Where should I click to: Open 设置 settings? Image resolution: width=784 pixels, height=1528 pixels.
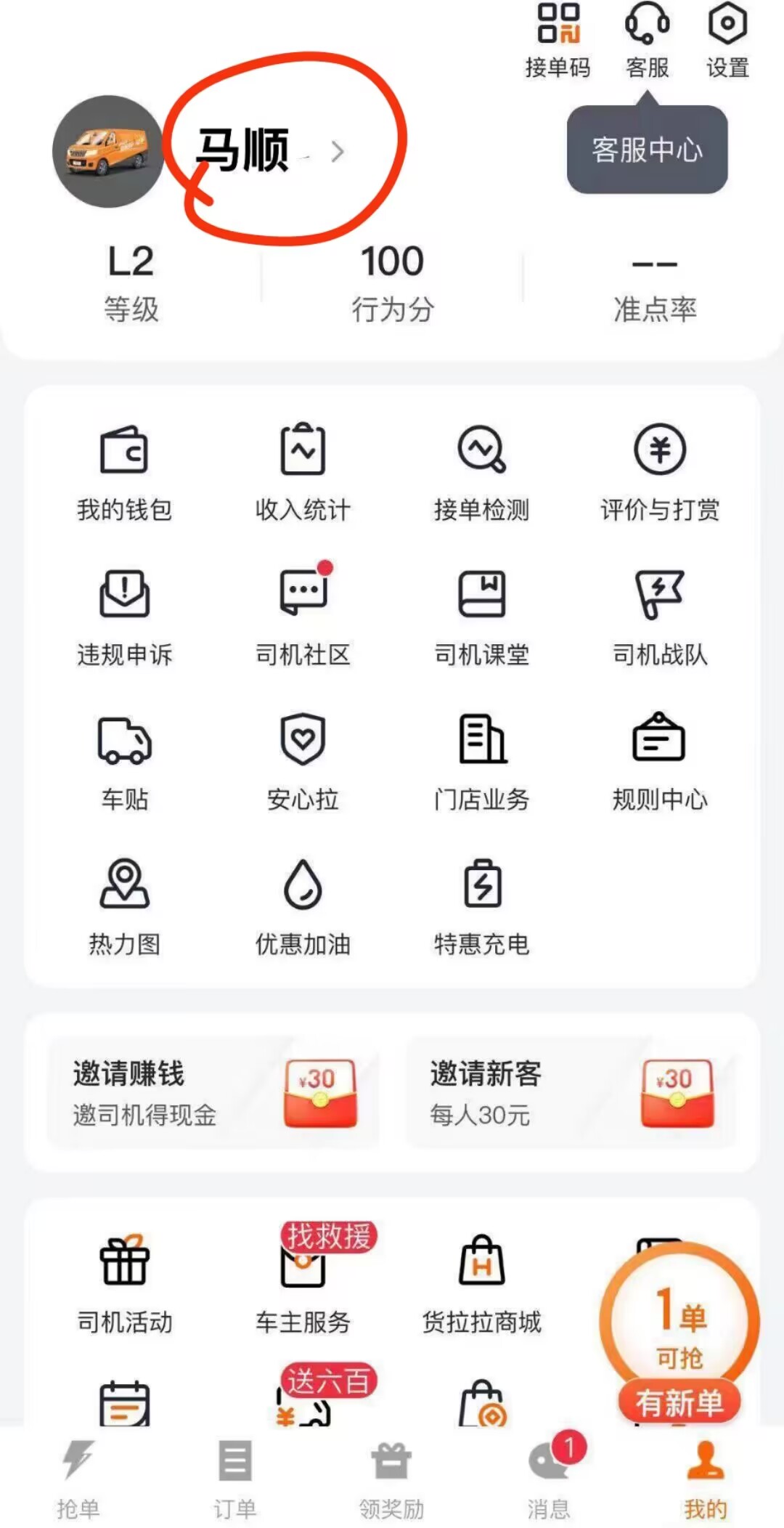click(x=727, y=40)
